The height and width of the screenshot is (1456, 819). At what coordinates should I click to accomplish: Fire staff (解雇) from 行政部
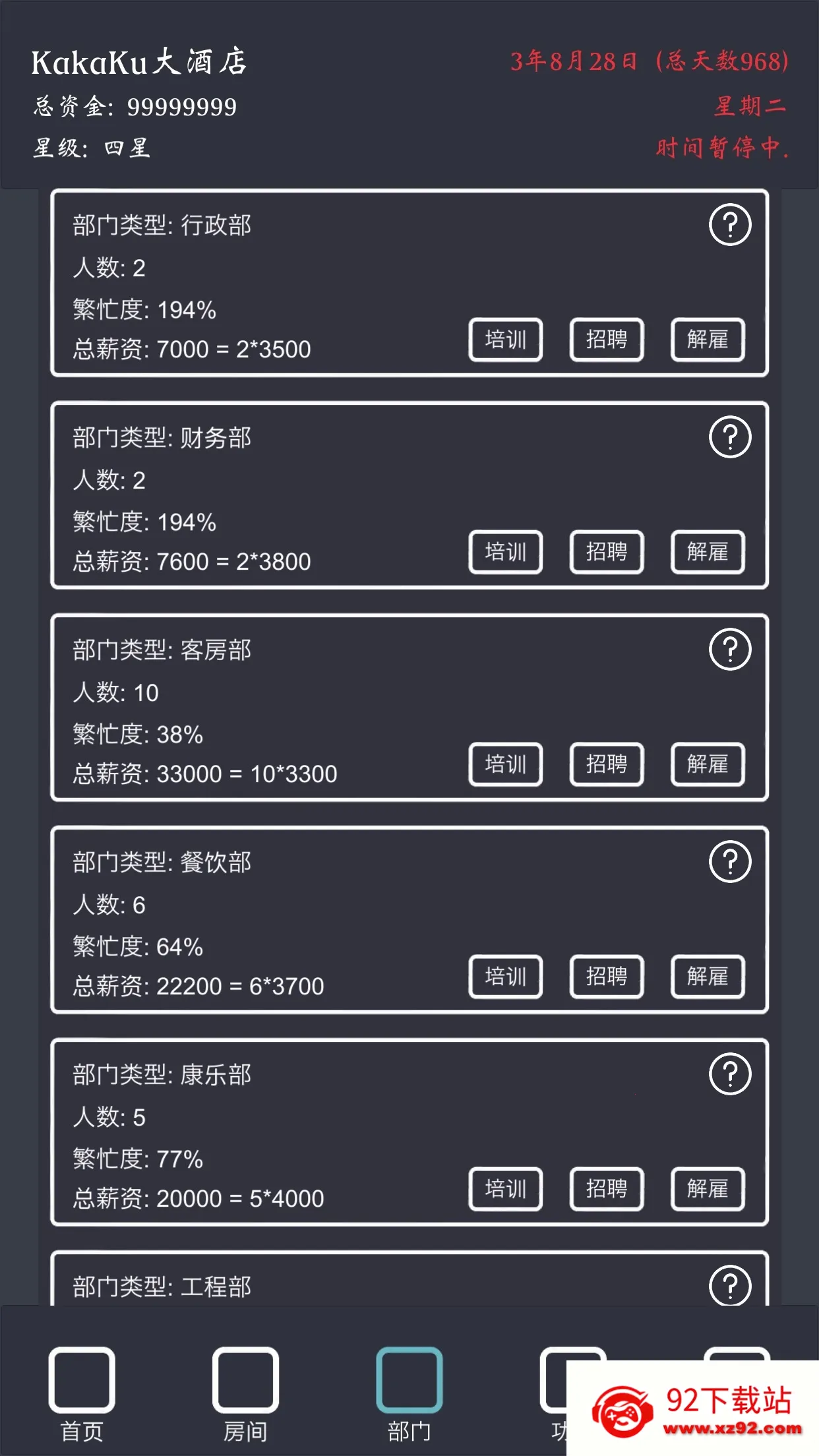708,340
